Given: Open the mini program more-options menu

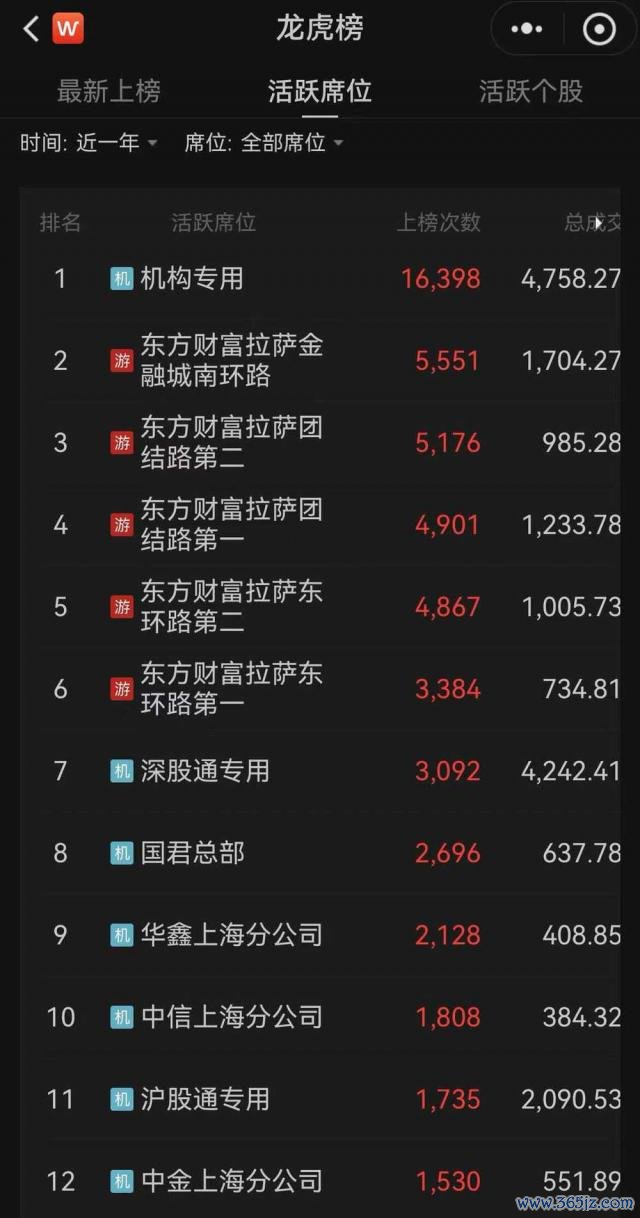Looking at the screenshot, I should coord(527,29).
